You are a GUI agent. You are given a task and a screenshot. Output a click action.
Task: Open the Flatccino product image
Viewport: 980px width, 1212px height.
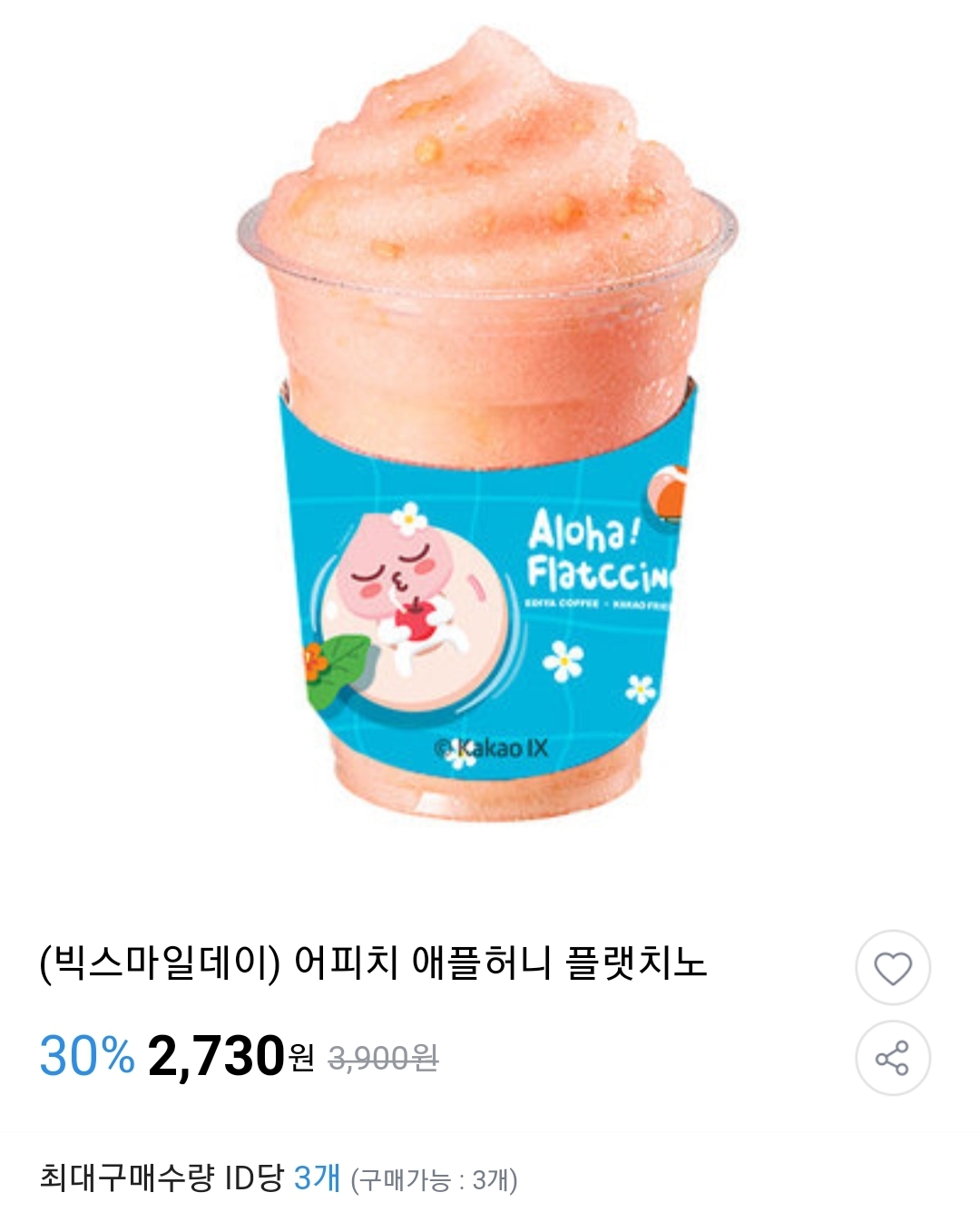pos(488,426)
